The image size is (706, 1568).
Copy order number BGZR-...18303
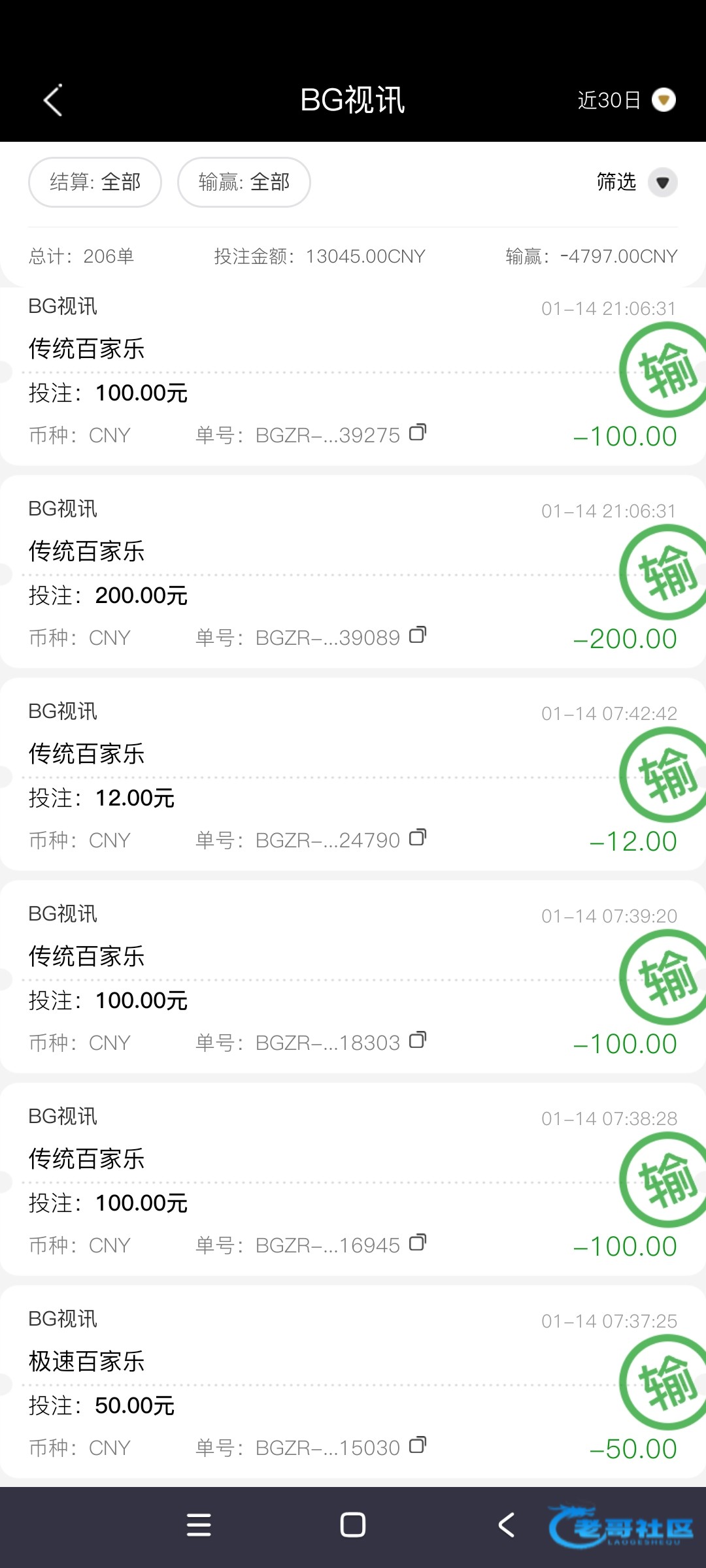coord(418,1040)
